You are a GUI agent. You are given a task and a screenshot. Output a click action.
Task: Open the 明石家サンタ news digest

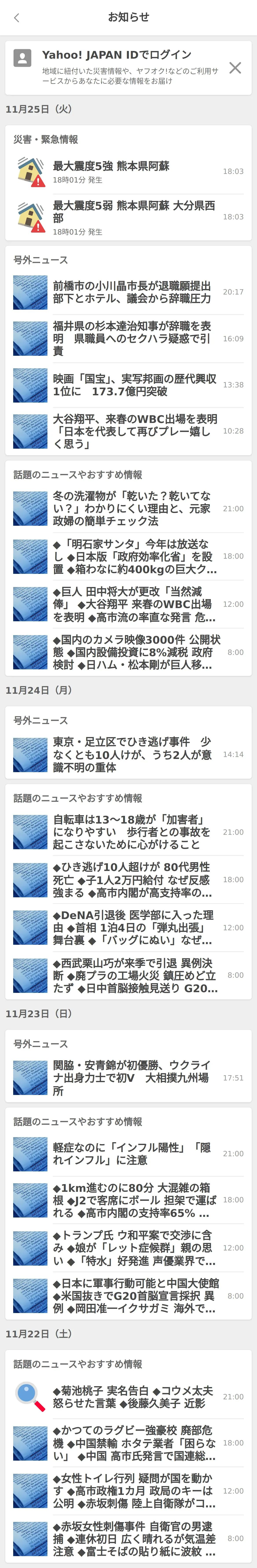[128, 556]
